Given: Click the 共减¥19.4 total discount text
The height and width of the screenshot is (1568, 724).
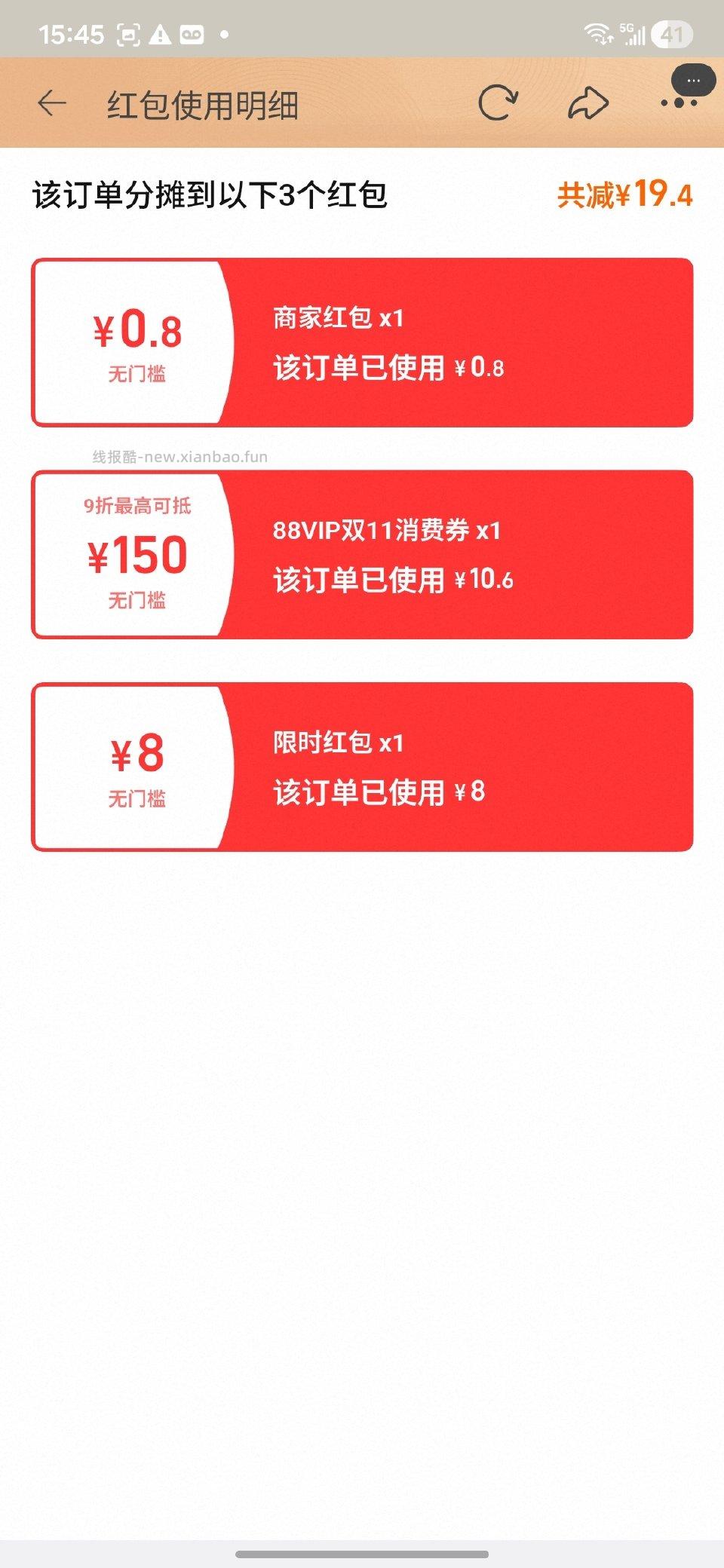Looking at the screenshot, I should tap(626, 194).
